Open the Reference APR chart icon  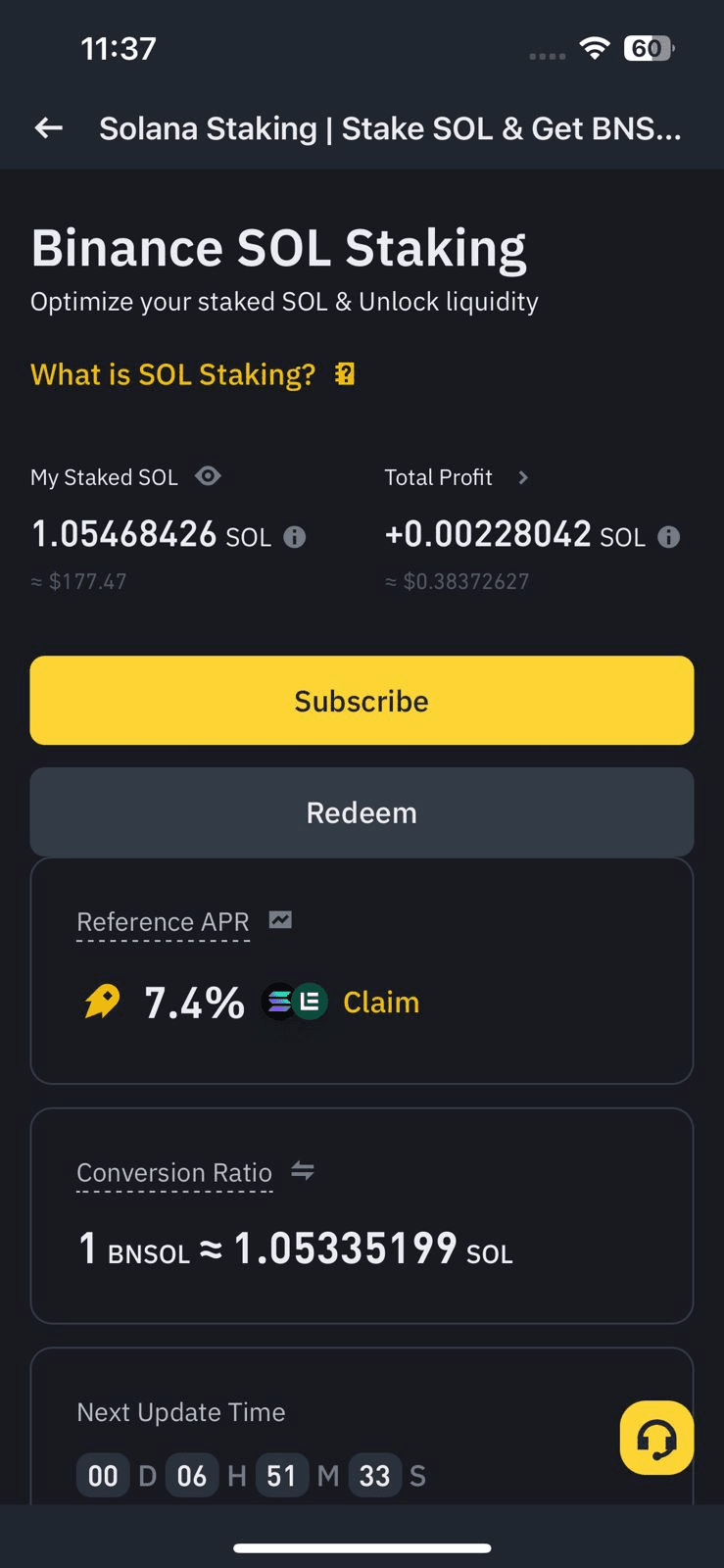coord(280,920)
